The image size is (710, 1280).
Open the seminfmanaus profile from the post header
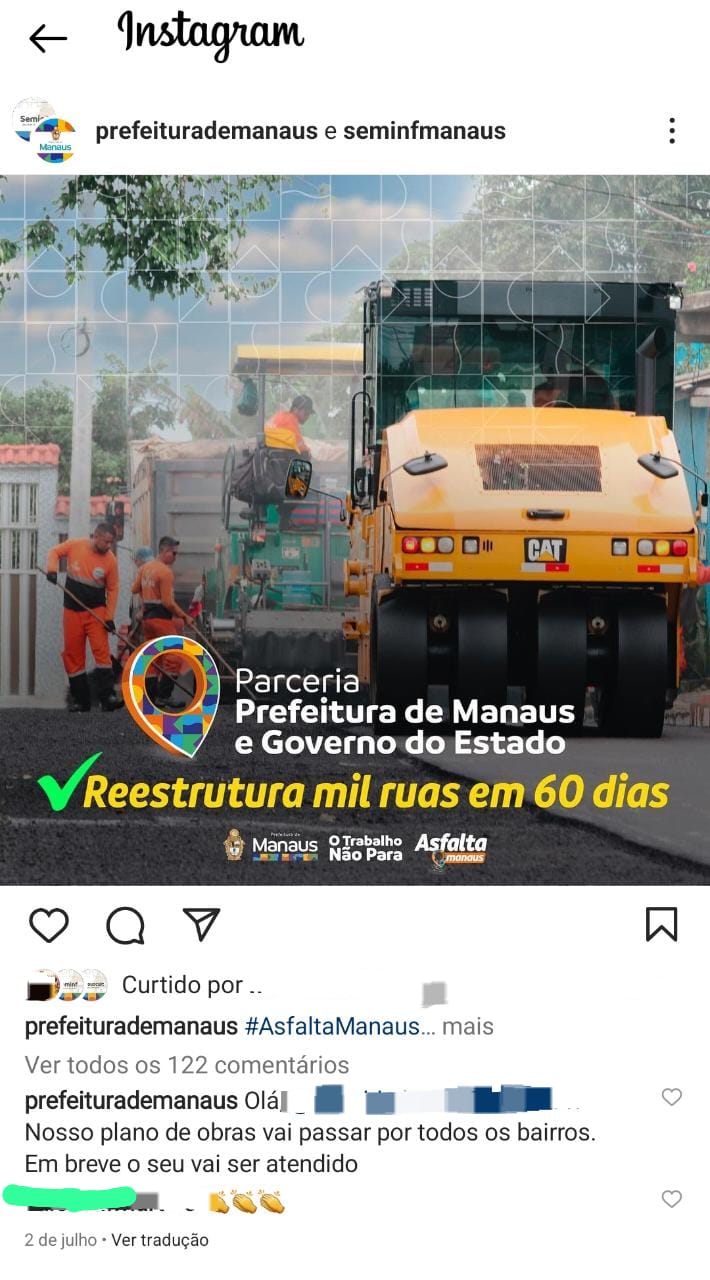(426, 131)
